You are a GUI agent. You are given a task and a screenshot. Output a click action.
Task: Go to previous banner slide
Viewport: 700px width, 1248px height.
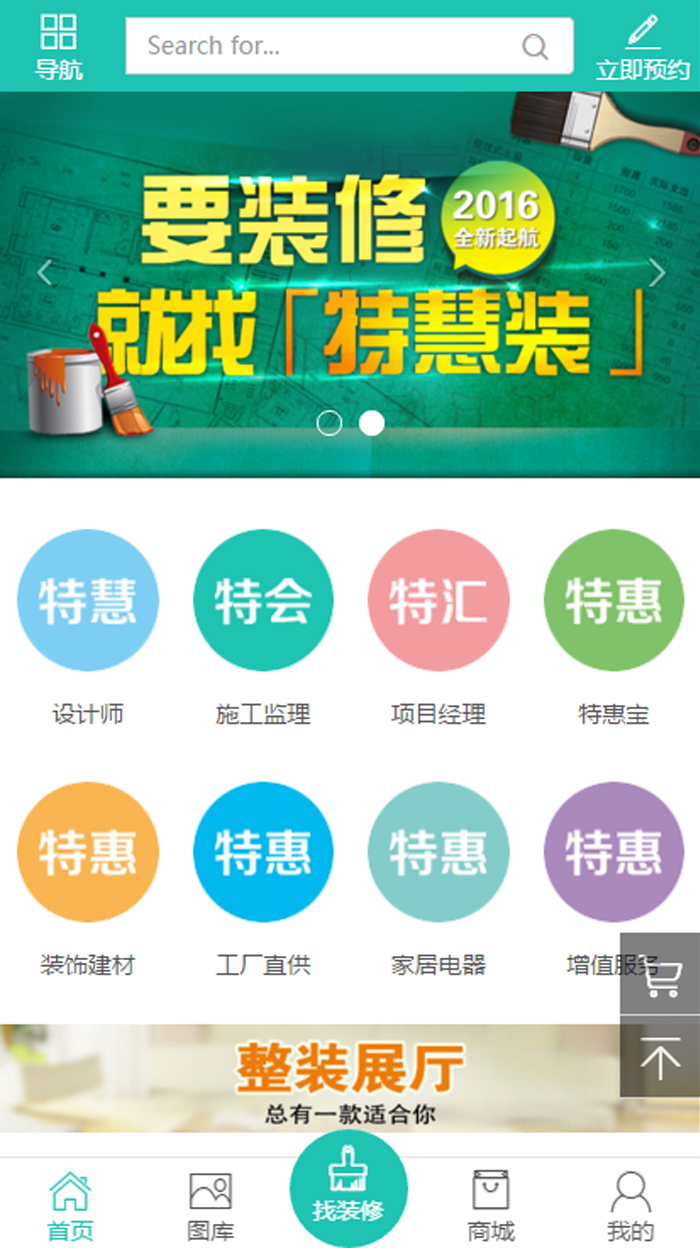point(45,272)
